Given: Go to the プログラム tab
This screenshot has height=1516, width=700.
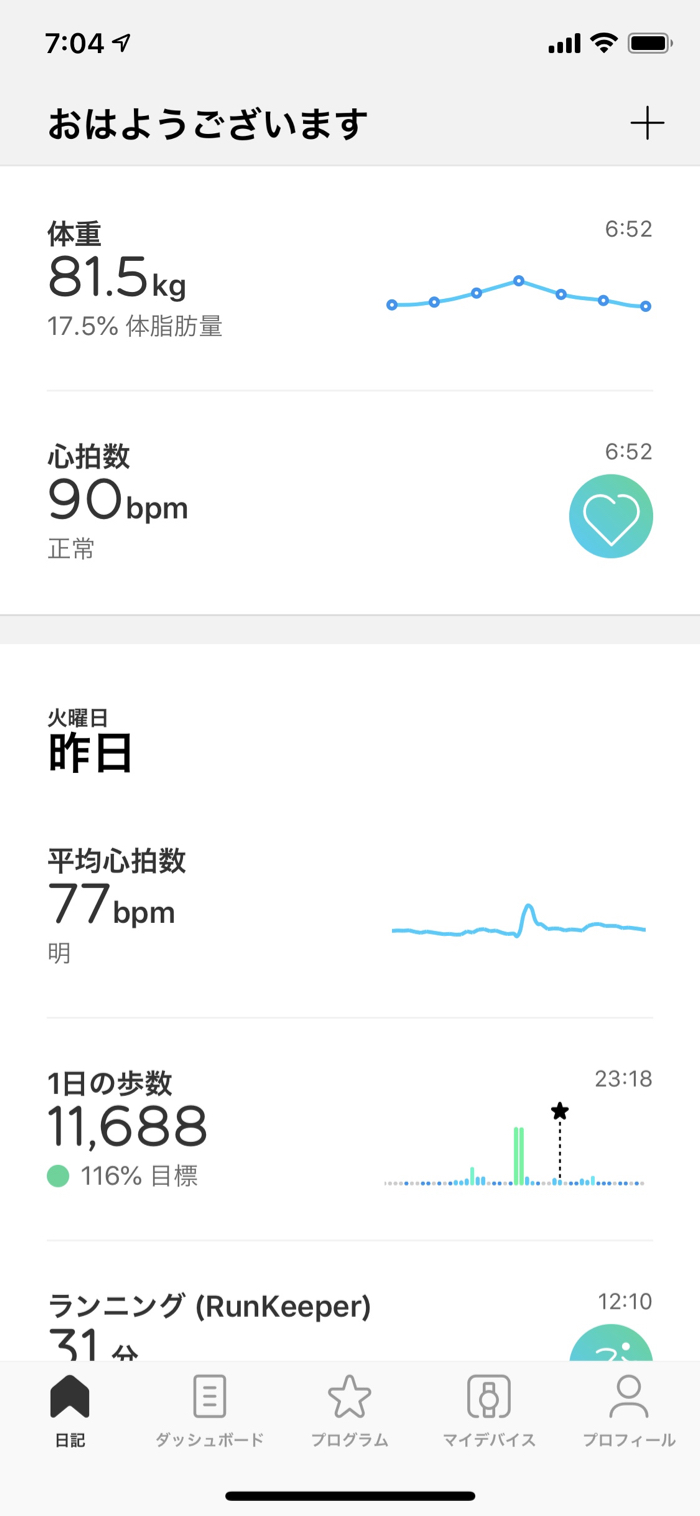Looking at the screenshot, I should coord(349,1412).
